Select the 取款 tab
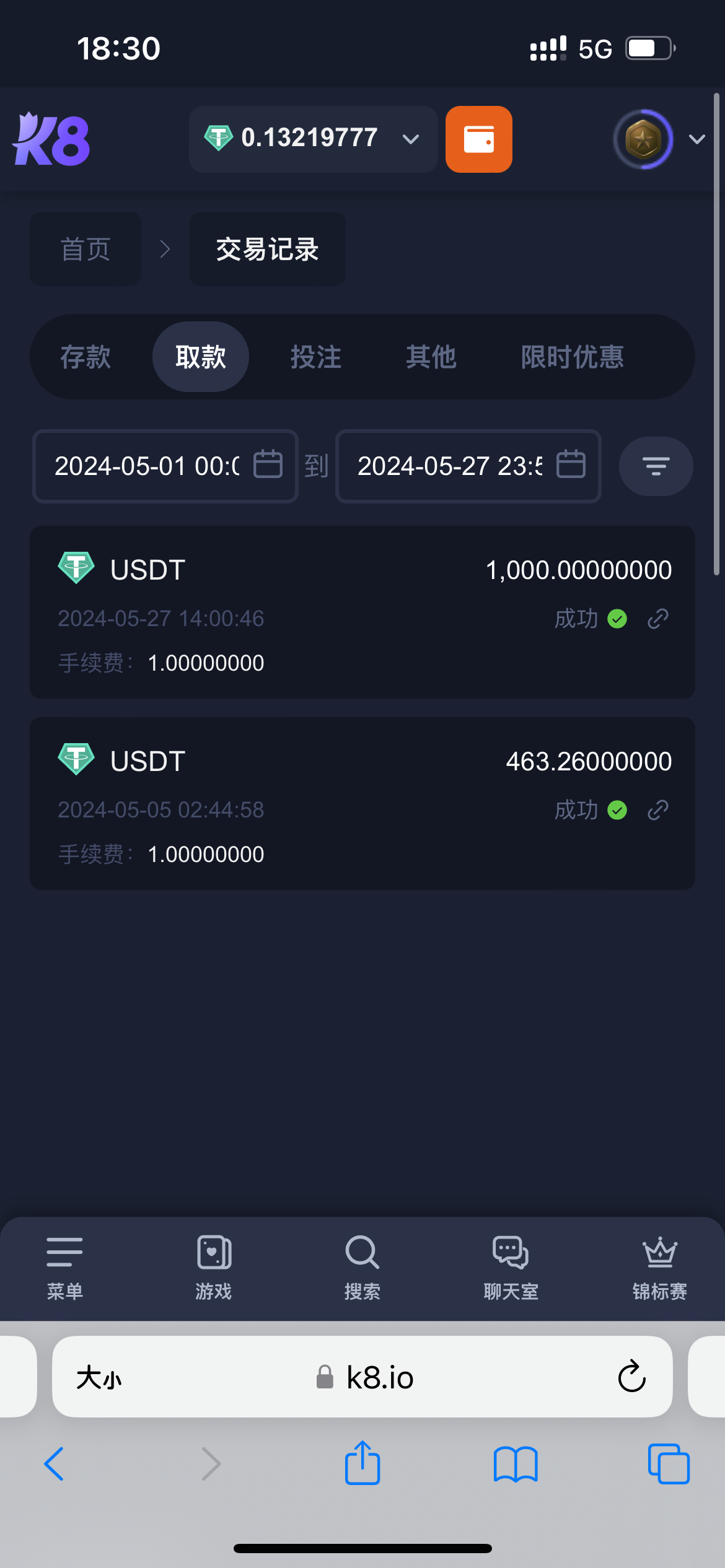 coord(201,357)
